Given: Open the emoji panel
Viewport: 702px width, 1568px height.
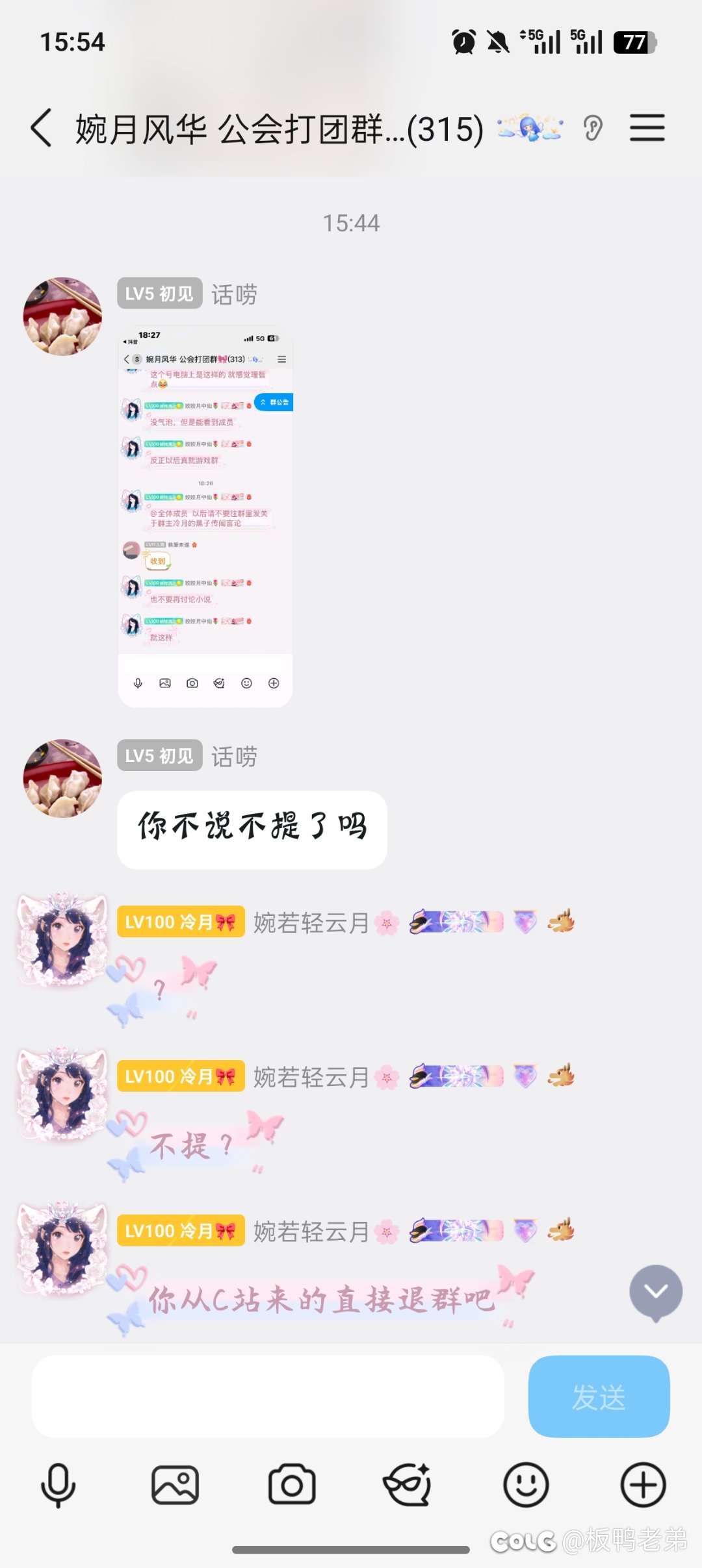Looking at the screenshot, I should point(526,1485).
